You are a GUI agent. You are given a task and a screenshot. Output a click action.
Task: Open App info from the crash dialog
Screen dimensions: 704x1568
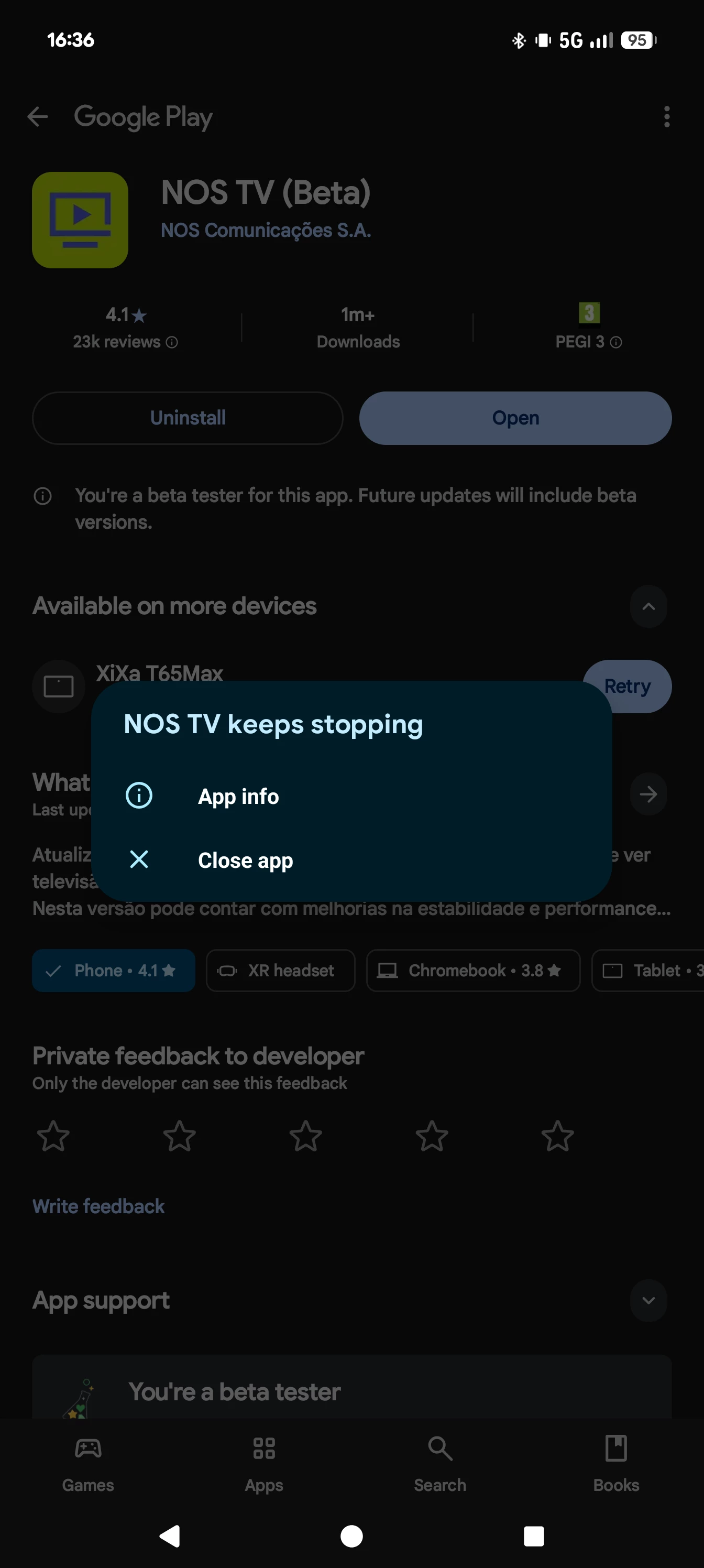point(238,796)
